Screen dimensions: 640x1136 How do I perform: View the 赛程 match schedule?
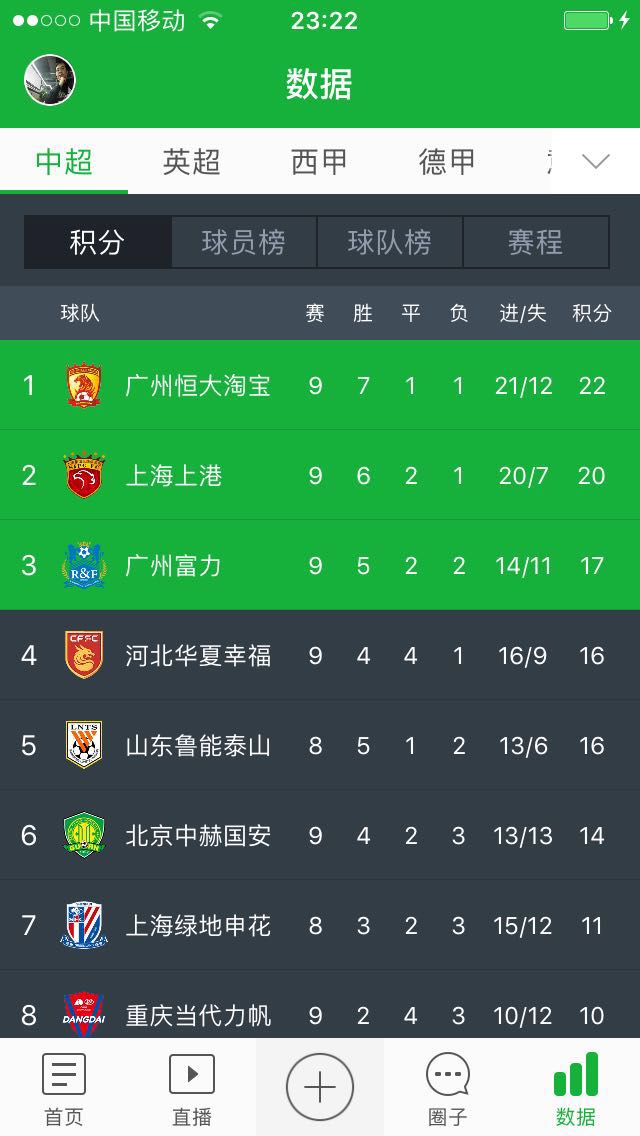pyautogui.click(x=536, y=242)
